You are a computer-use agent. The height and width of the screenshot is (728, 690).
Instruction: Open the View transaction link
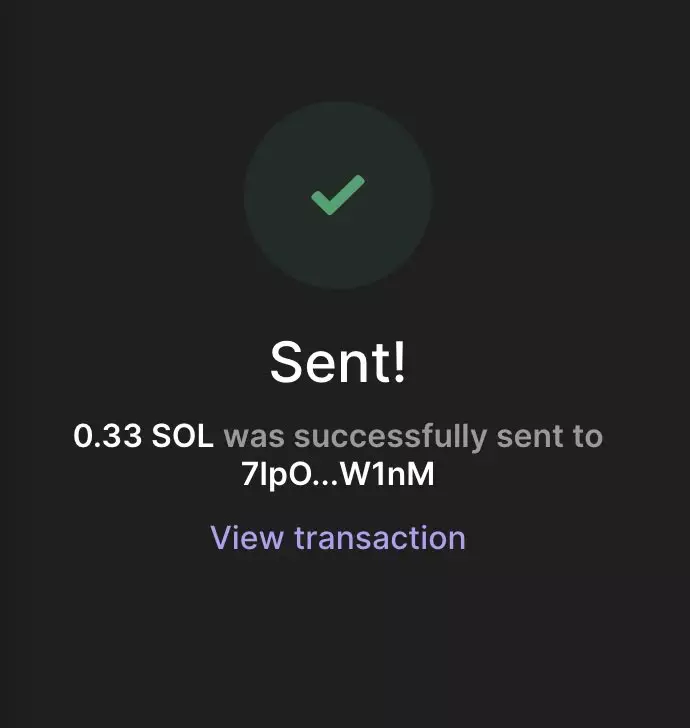point(338,538)
